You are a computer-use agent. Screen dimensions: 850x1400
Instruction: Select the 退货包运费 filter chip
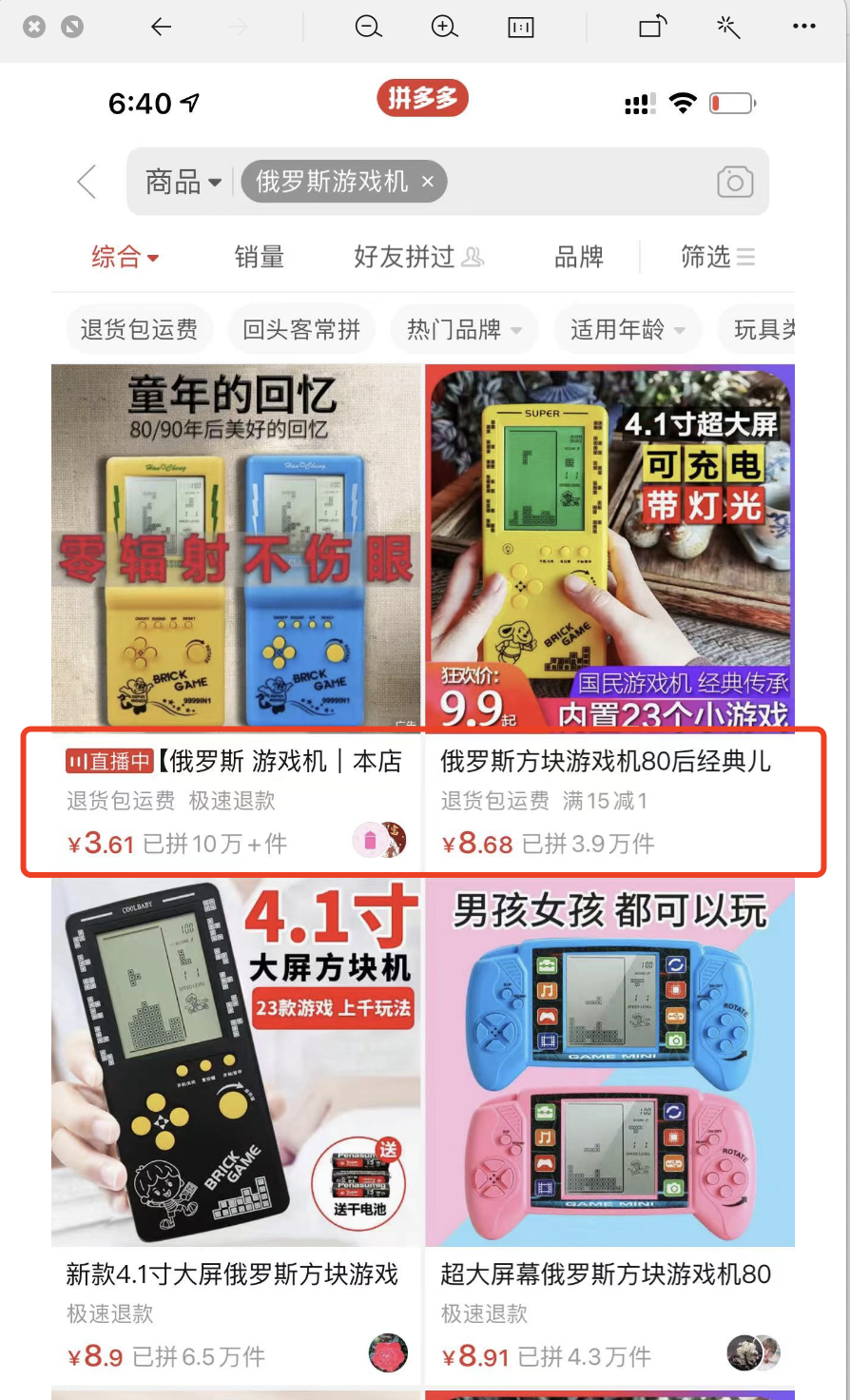(139, 330)
